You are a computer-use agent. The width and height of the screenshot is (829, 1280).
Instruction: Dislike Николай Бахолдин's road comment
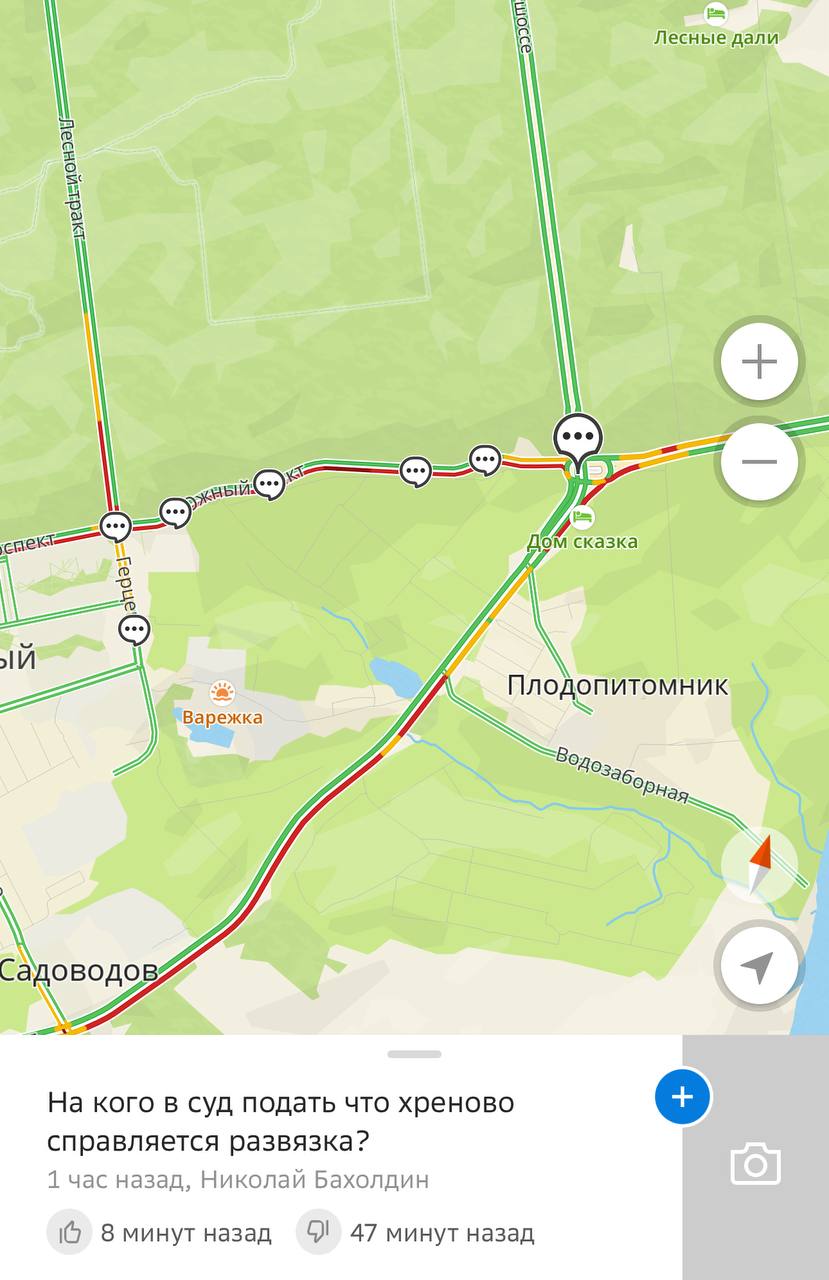point(318,1233)
